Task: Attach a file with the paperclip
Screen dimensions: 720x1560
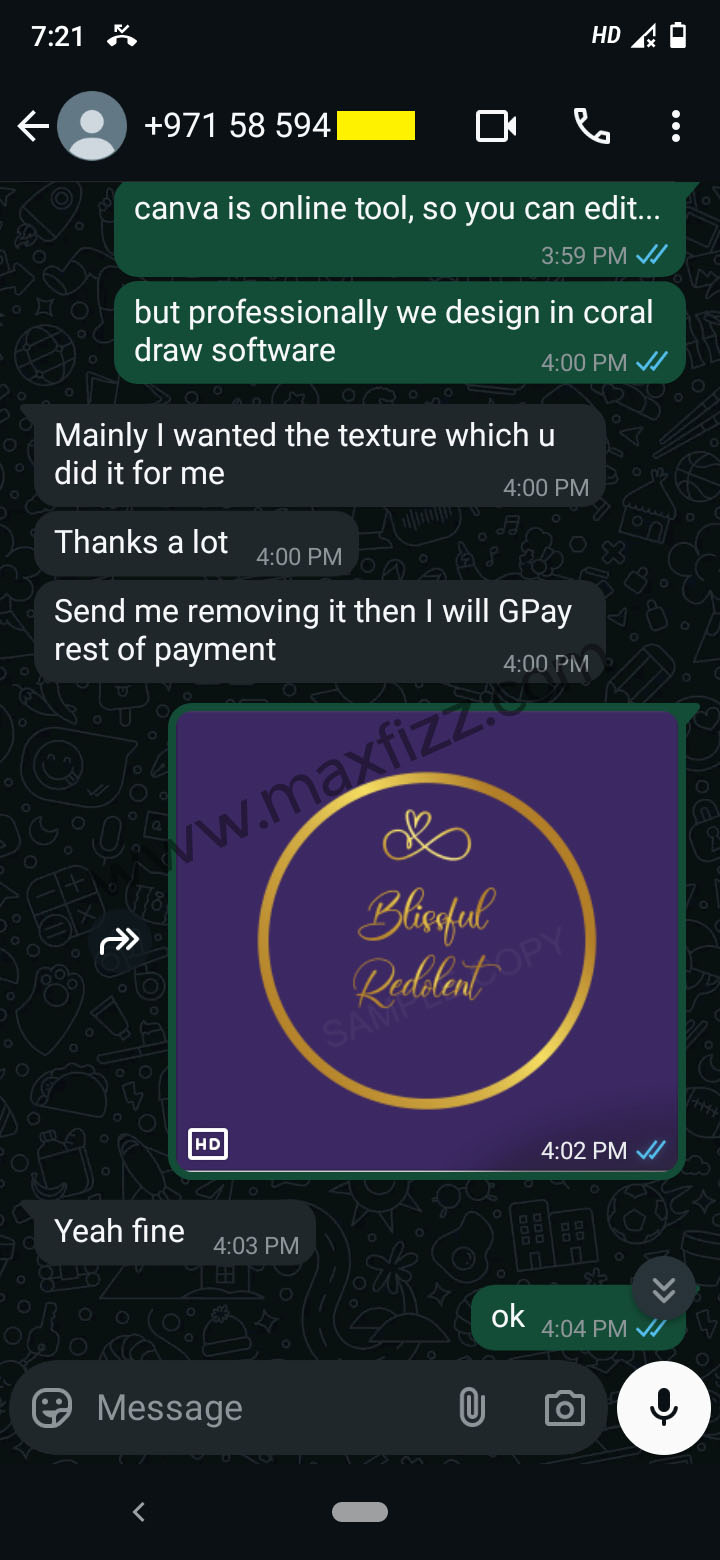Action: point(472,1408)
